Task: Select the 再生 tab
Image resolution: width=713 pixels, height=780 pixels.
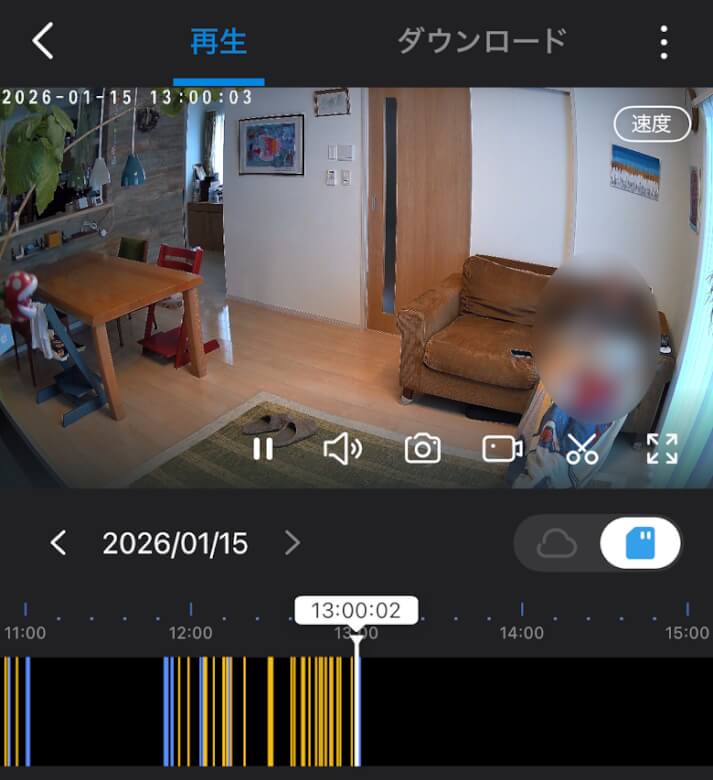Action: pyautogui.click(x=218, y=41)
